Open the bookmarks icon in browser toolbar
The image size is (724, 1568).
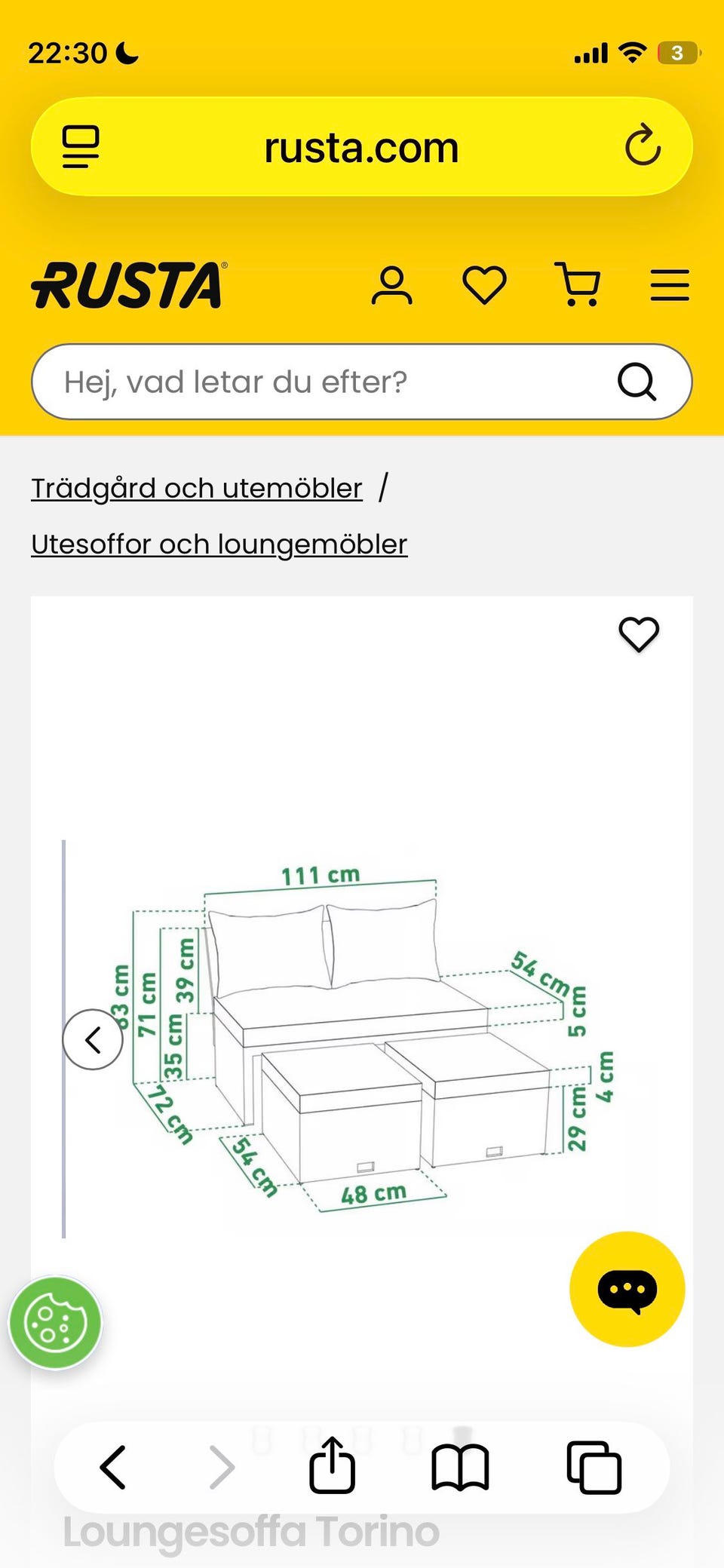[x=460, y=1466]
